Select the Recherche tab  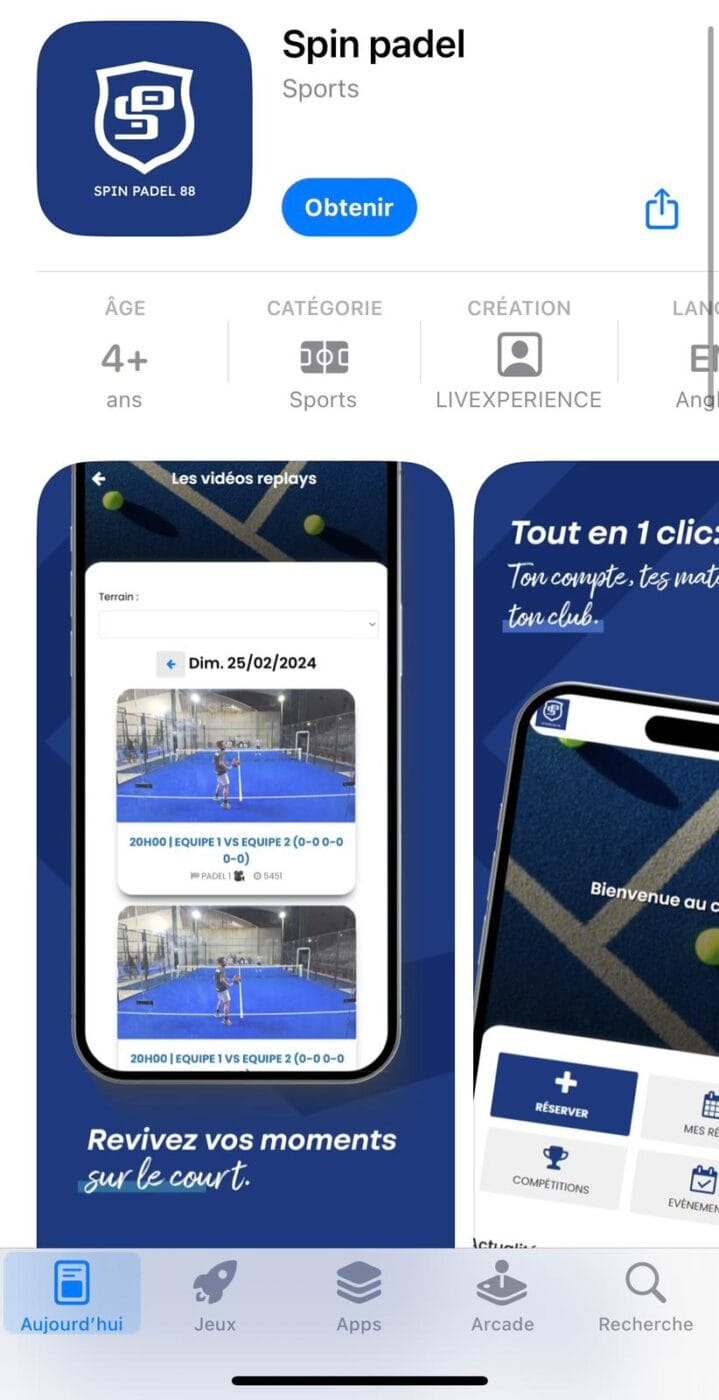coord(645,1296)
